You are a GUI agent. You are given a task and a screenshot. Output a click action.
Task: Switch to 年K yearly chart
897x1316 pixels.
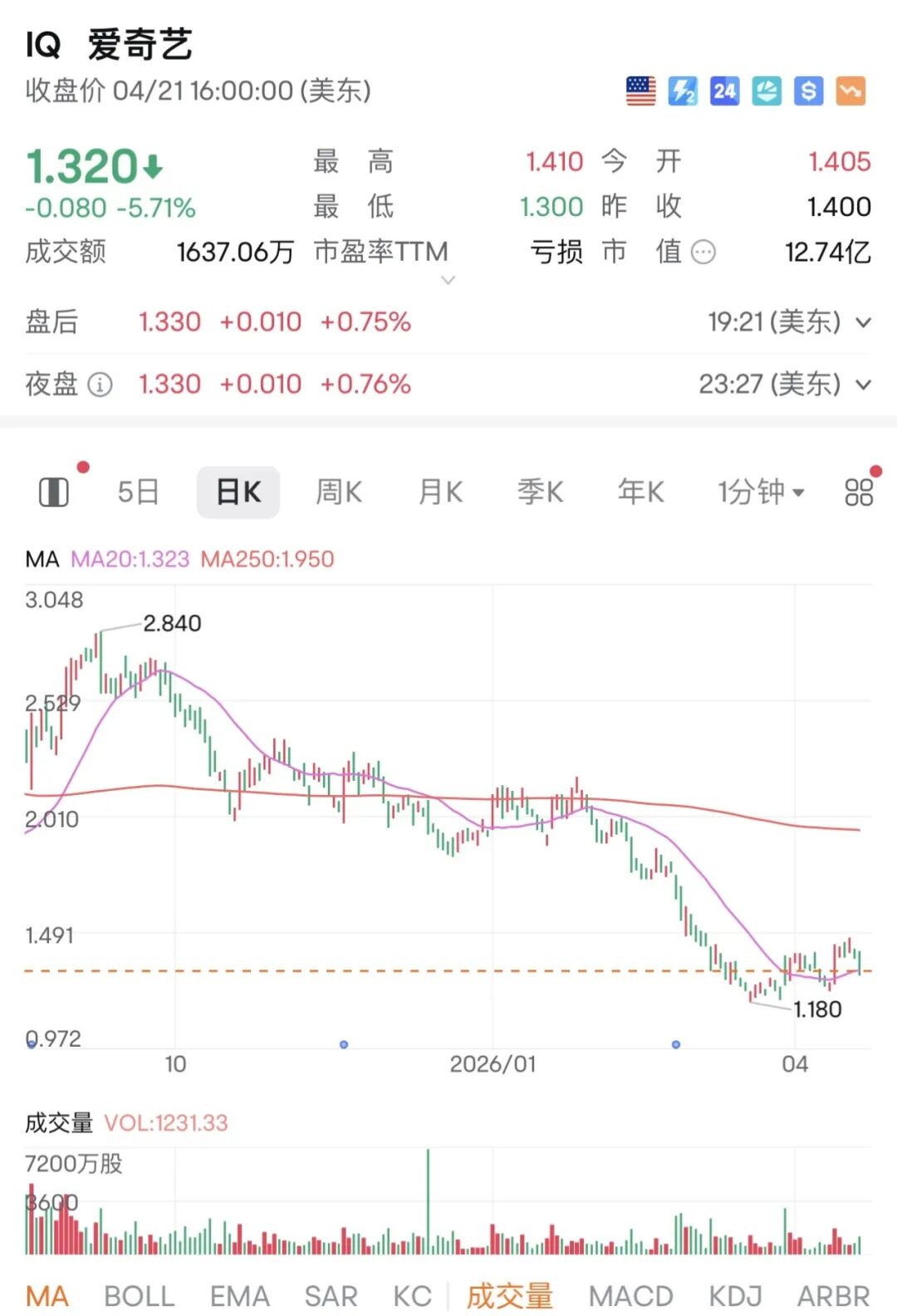[640, 492]
